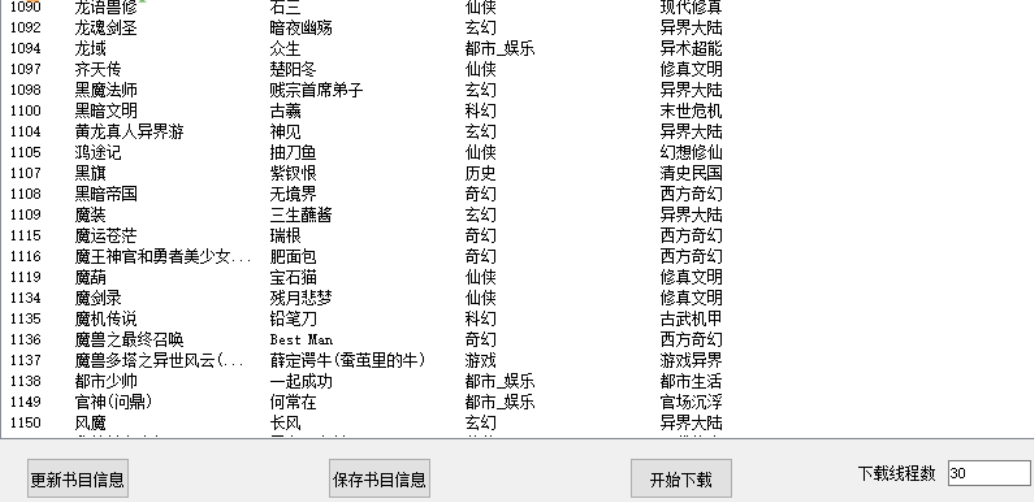Focus the 下载线程数 thread count field
Image resolution: width=1034 pixels, height=502 pixels.
(988, 472)
